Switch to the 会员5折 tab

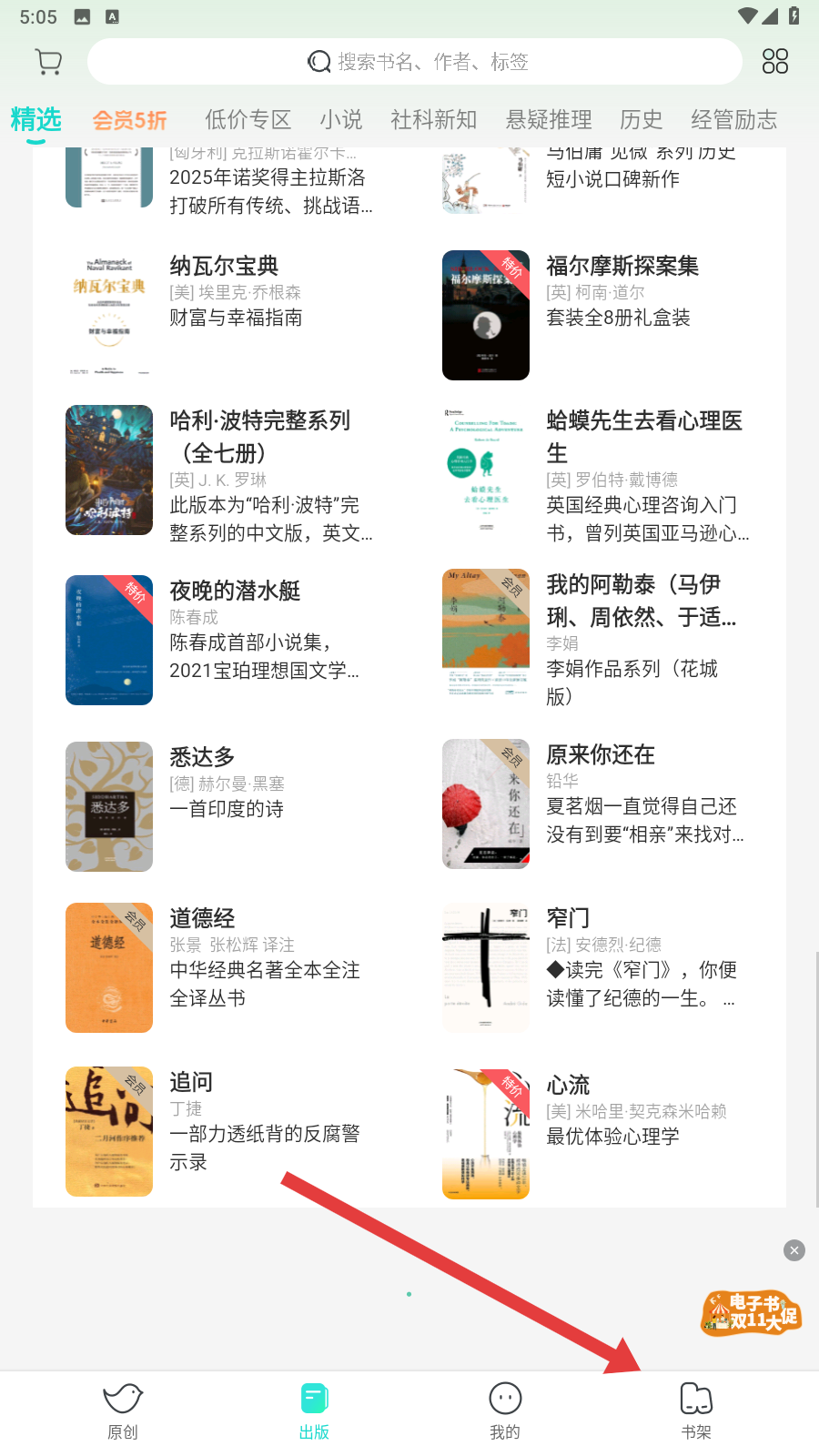click(x=130, y=120)
